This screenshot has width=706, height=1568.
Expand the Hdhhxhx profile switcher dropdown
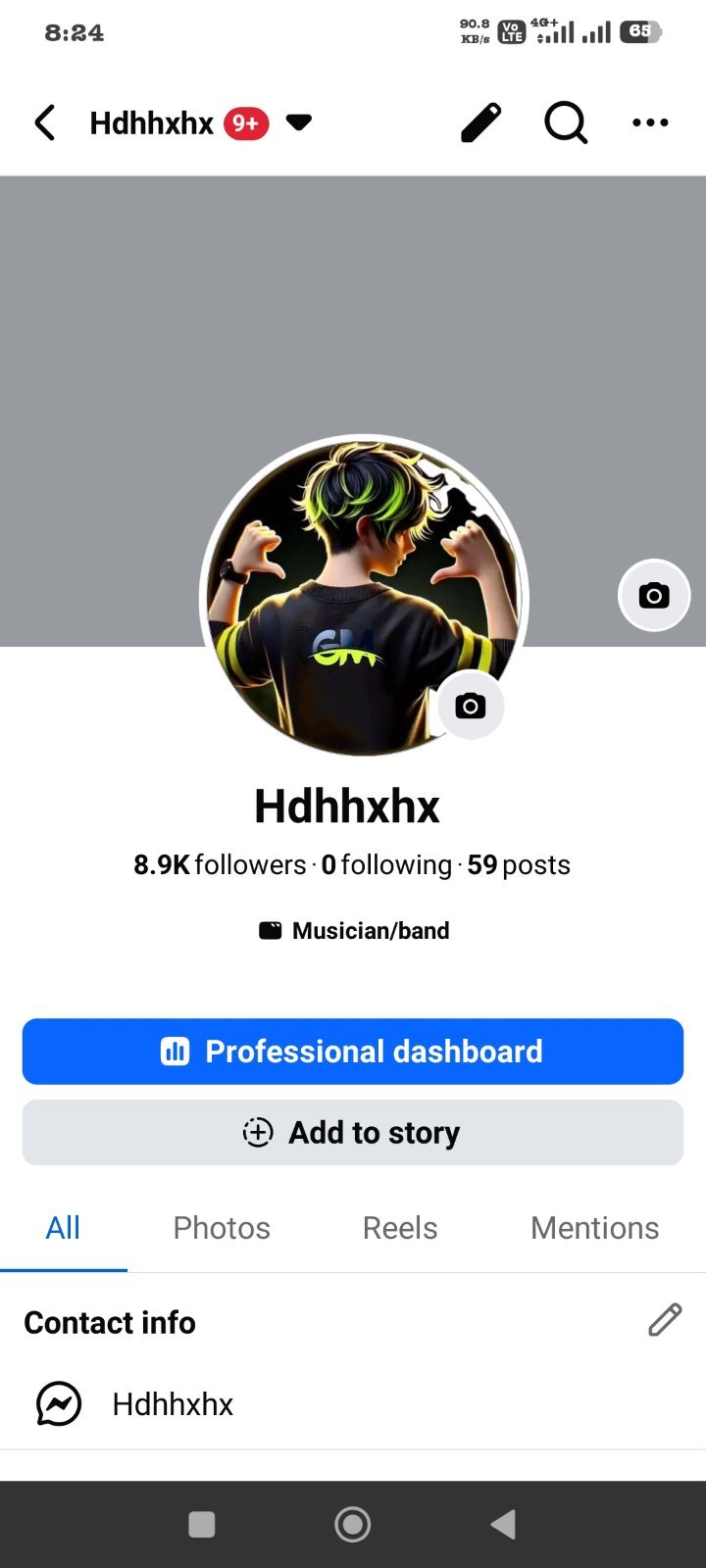[x=298, y=122]
